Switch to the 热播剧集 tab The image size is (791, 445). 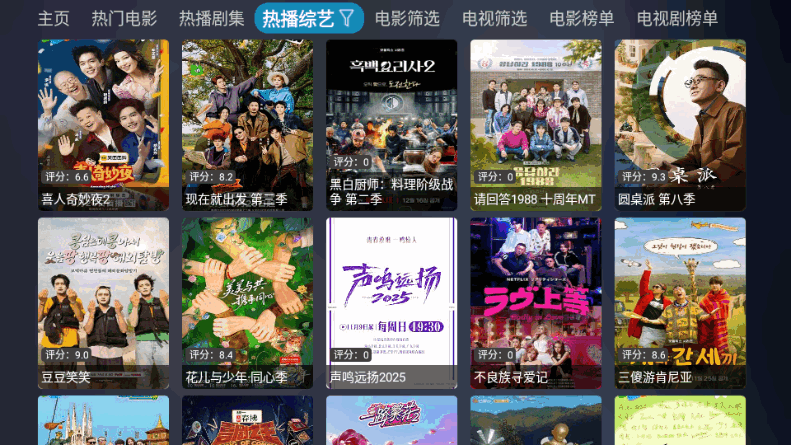pos(211,18)
